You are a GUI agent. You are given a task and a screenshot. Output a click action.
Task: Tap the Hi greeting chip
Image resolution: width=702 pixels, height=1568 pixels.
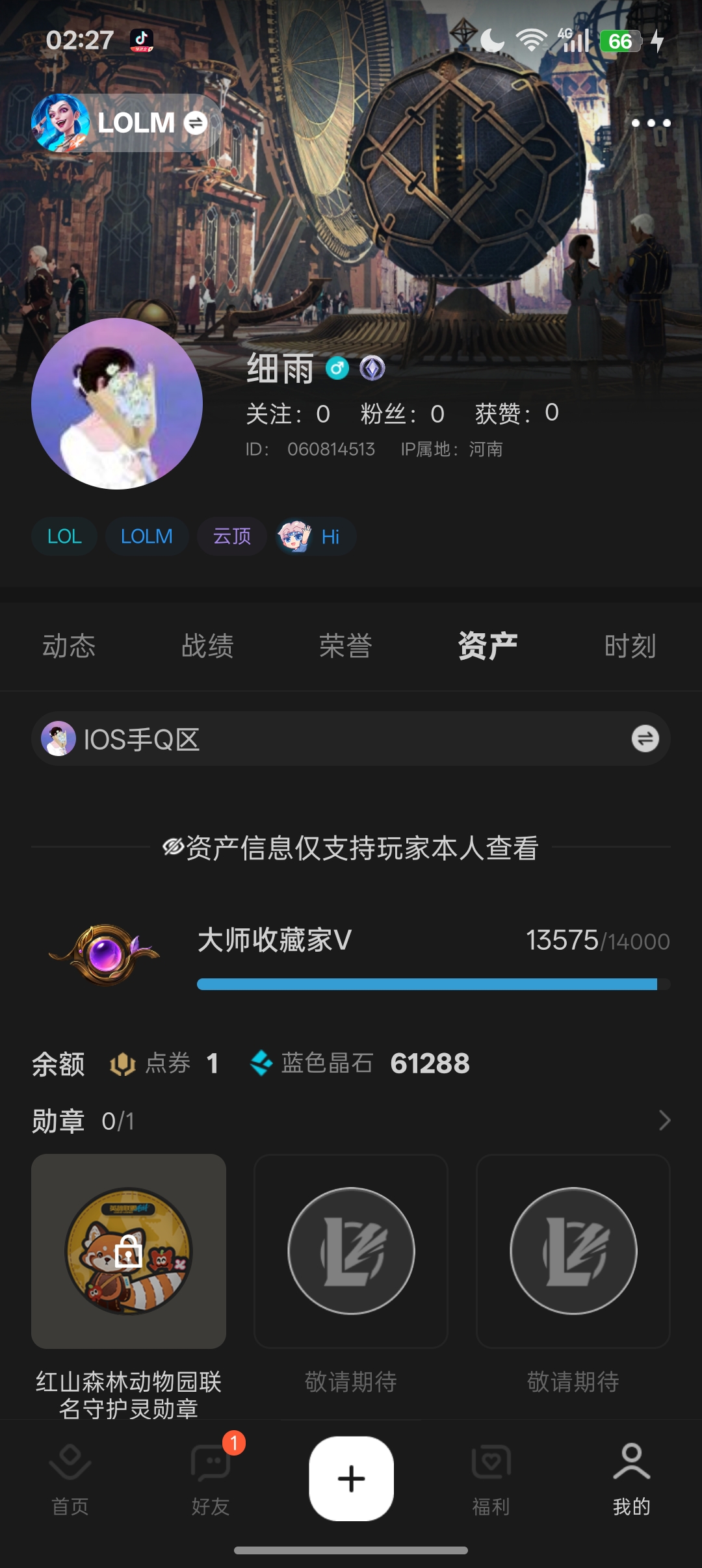point(316,536)
